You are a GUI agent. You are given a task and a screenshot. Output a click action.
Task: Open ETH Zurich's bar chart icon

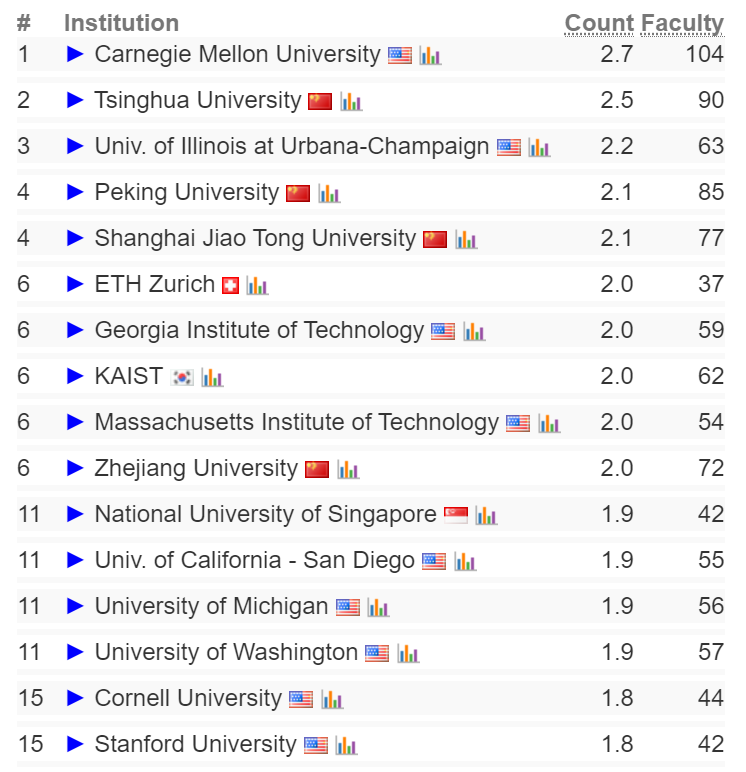[257, 285]
